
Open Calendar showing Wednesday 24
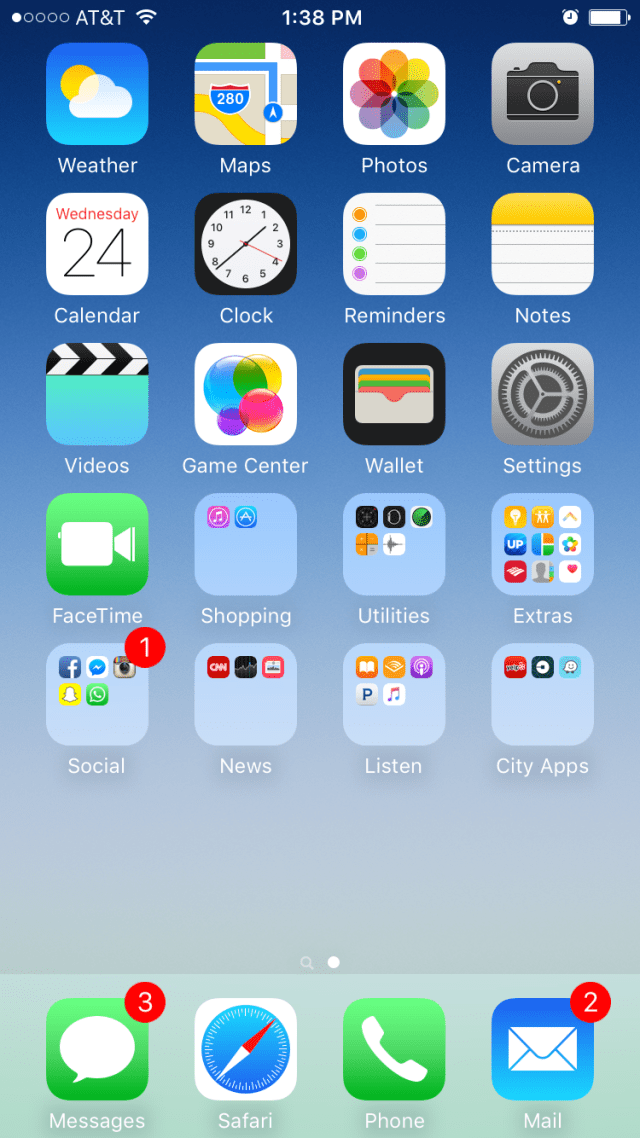[97, 244]
